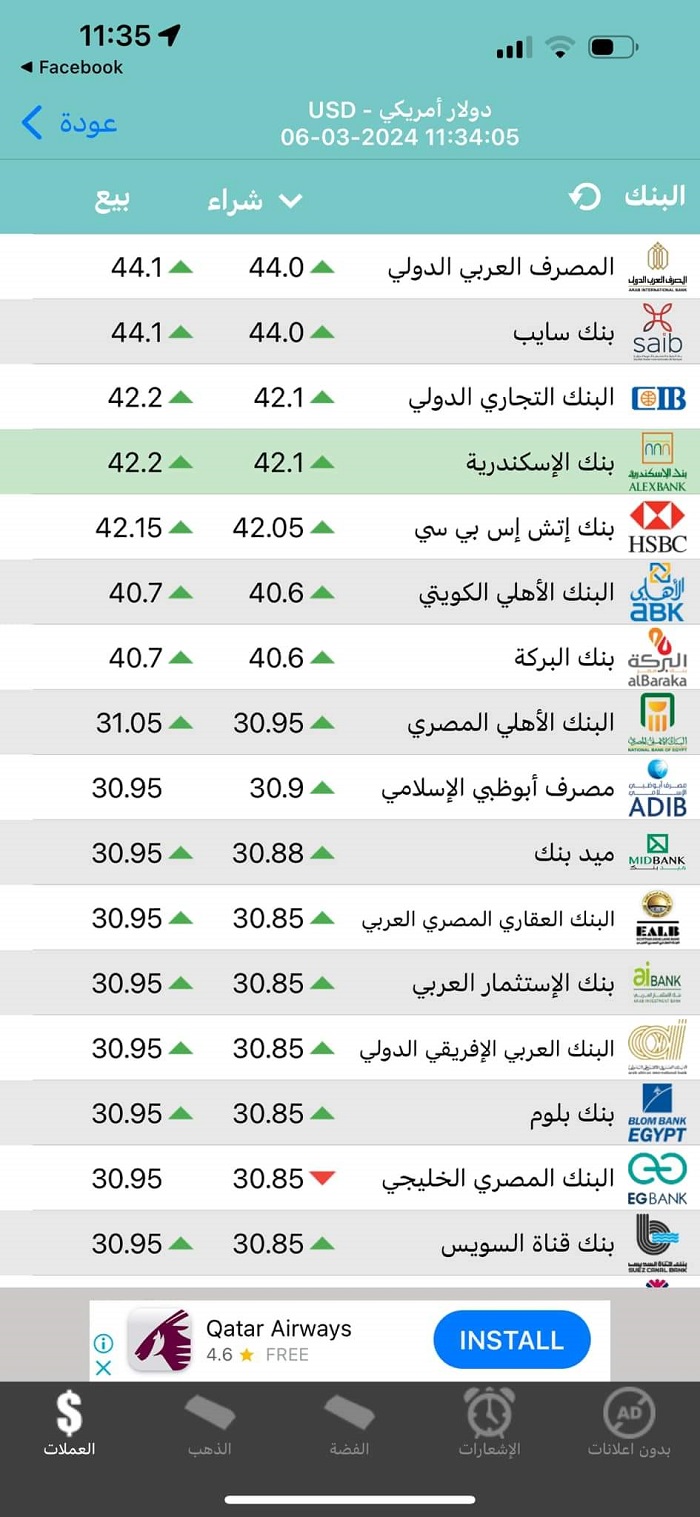
Task: Sort by the شراء buy column
Action: [x=253, y=200]
